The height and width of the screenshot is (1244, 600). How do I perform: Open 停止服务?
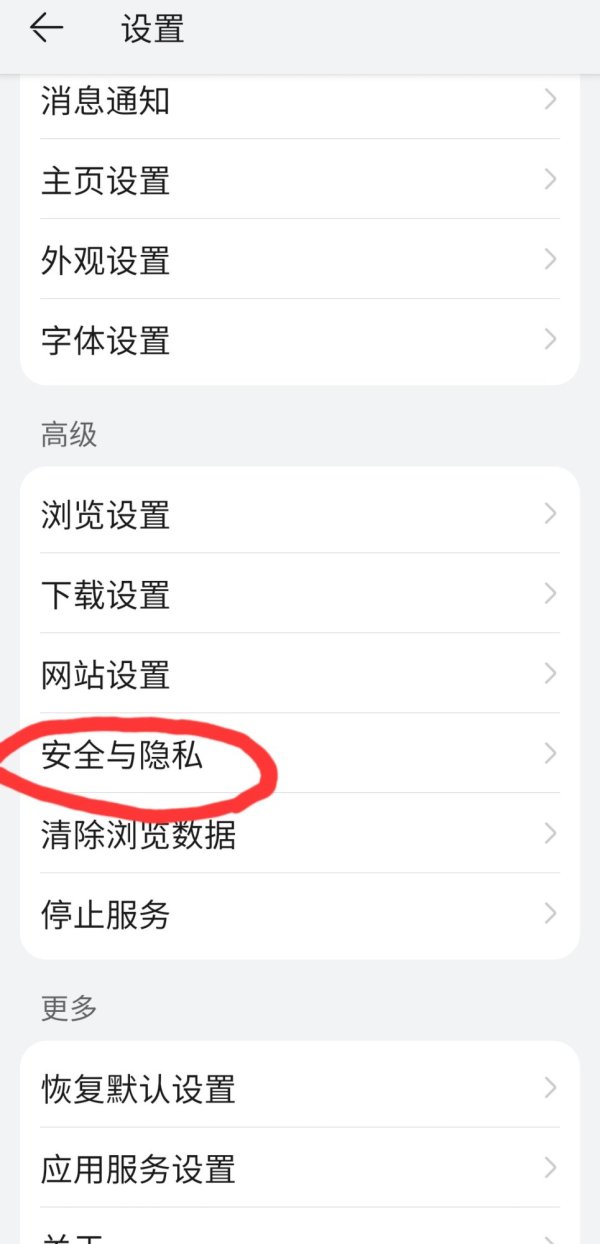[300, 914]
